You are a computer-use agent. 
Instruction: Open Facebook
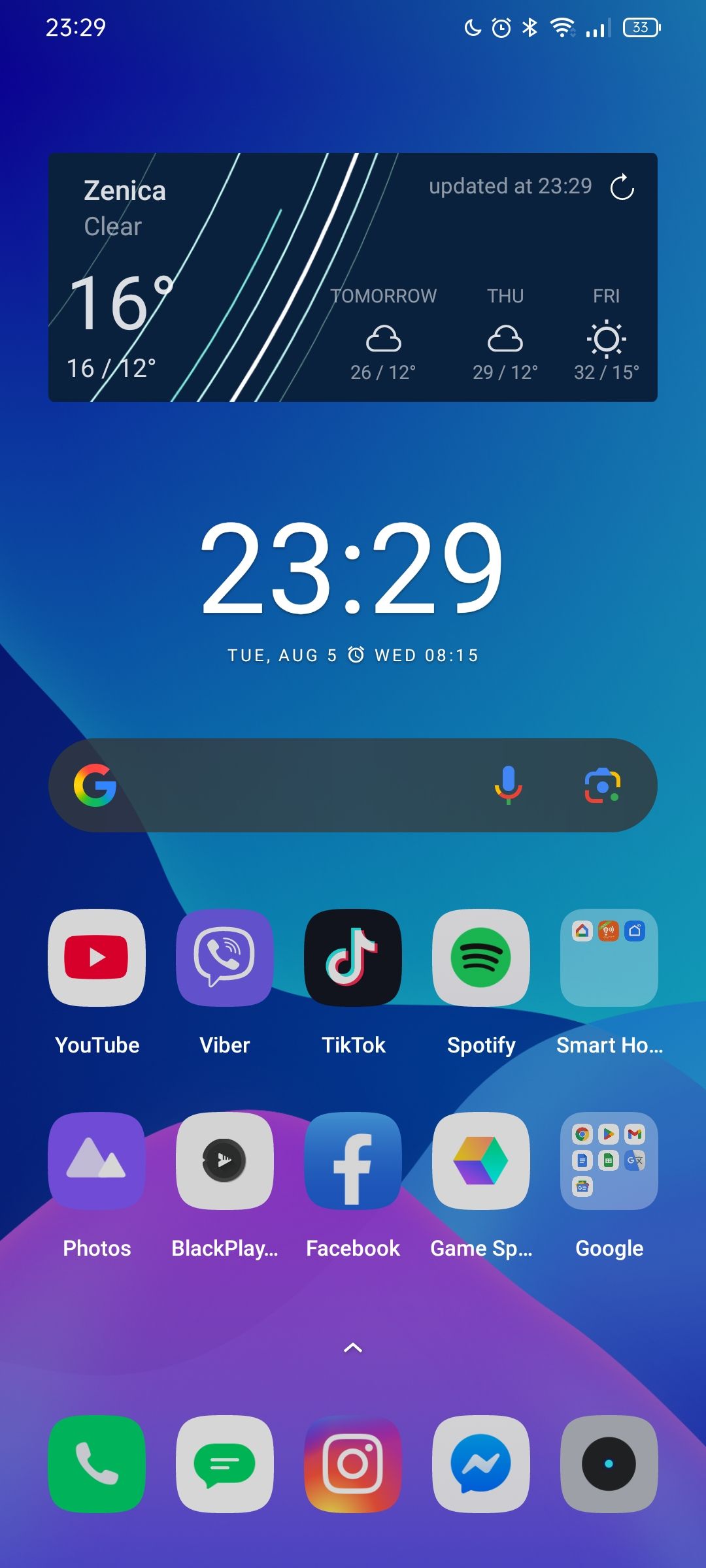coord(353,1161)
